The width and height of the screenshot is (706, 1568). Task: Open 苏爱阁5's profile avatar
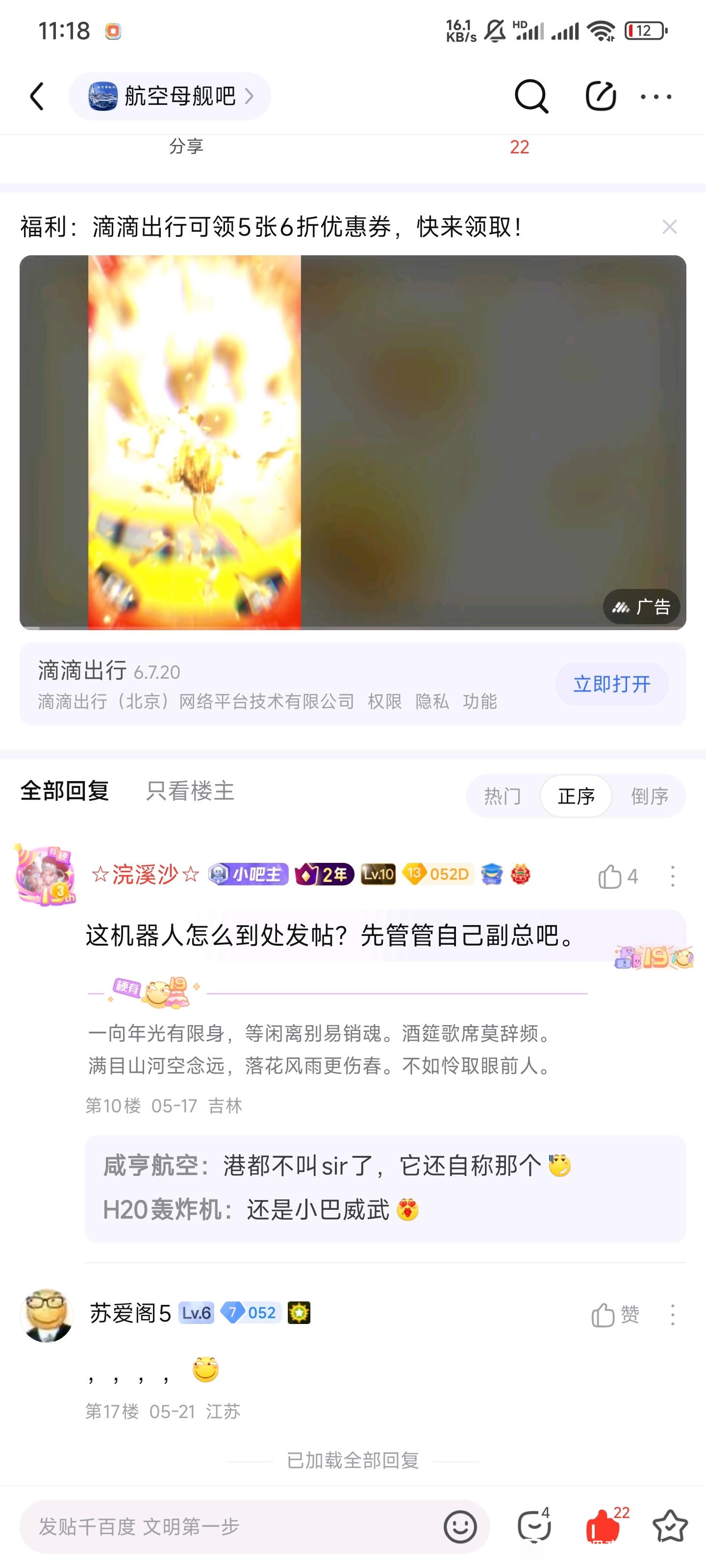(46, 1315)
